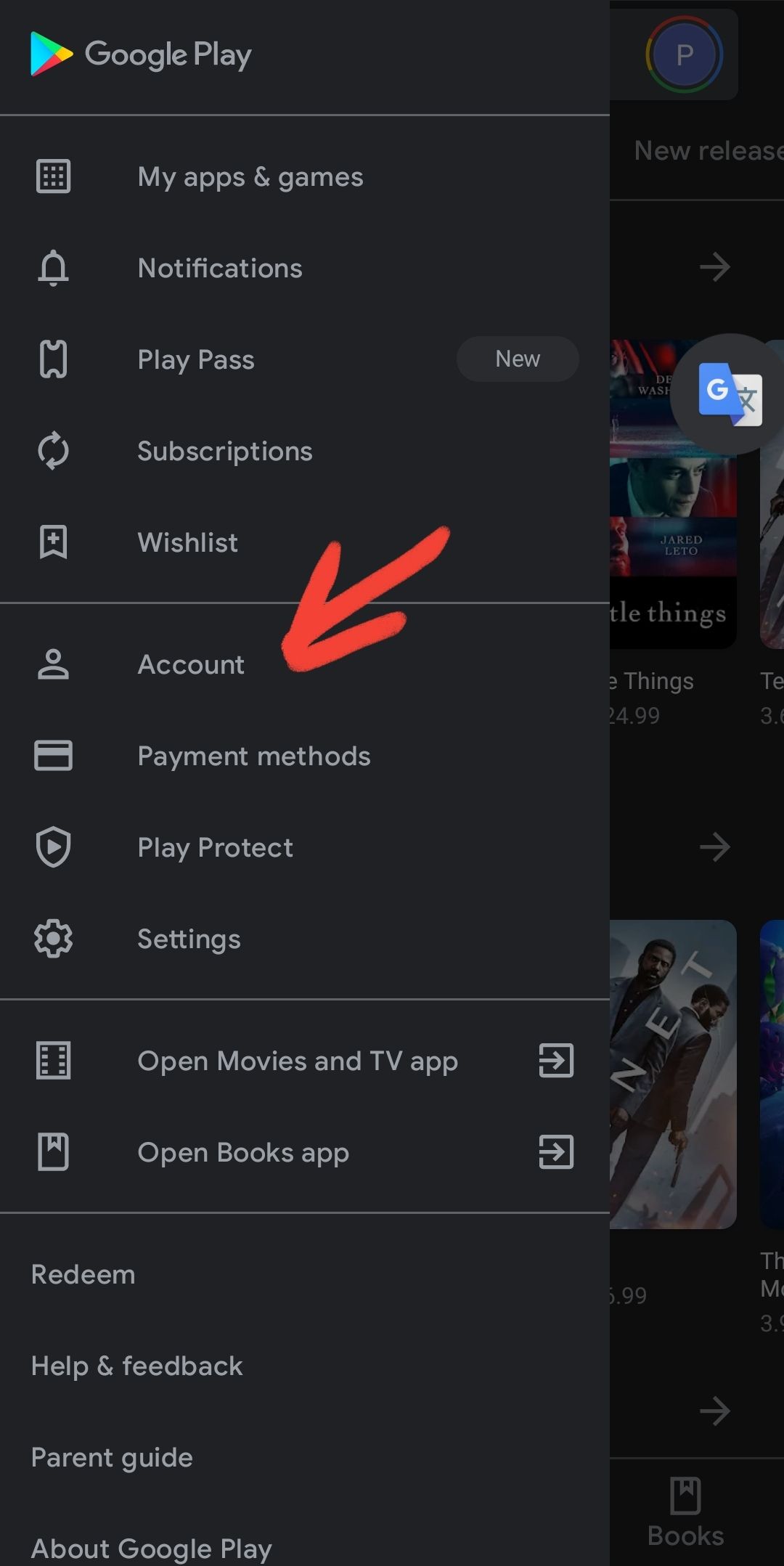This screenshot has width=784, height=1566.
Task: Open Settings in the drawer
Action: pos(189,939)
